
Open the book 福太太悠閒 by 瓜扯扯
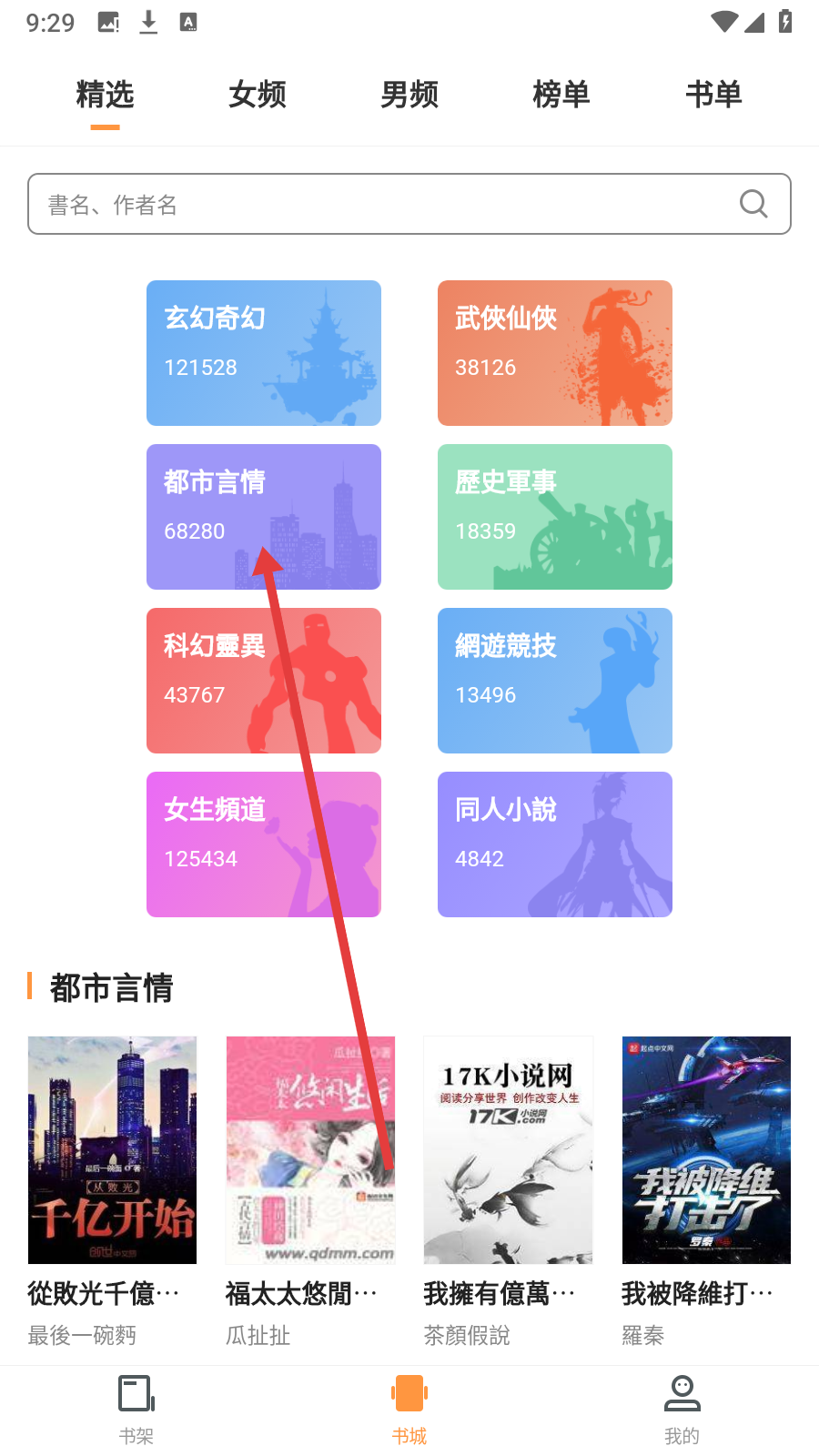coord(310,1150)
